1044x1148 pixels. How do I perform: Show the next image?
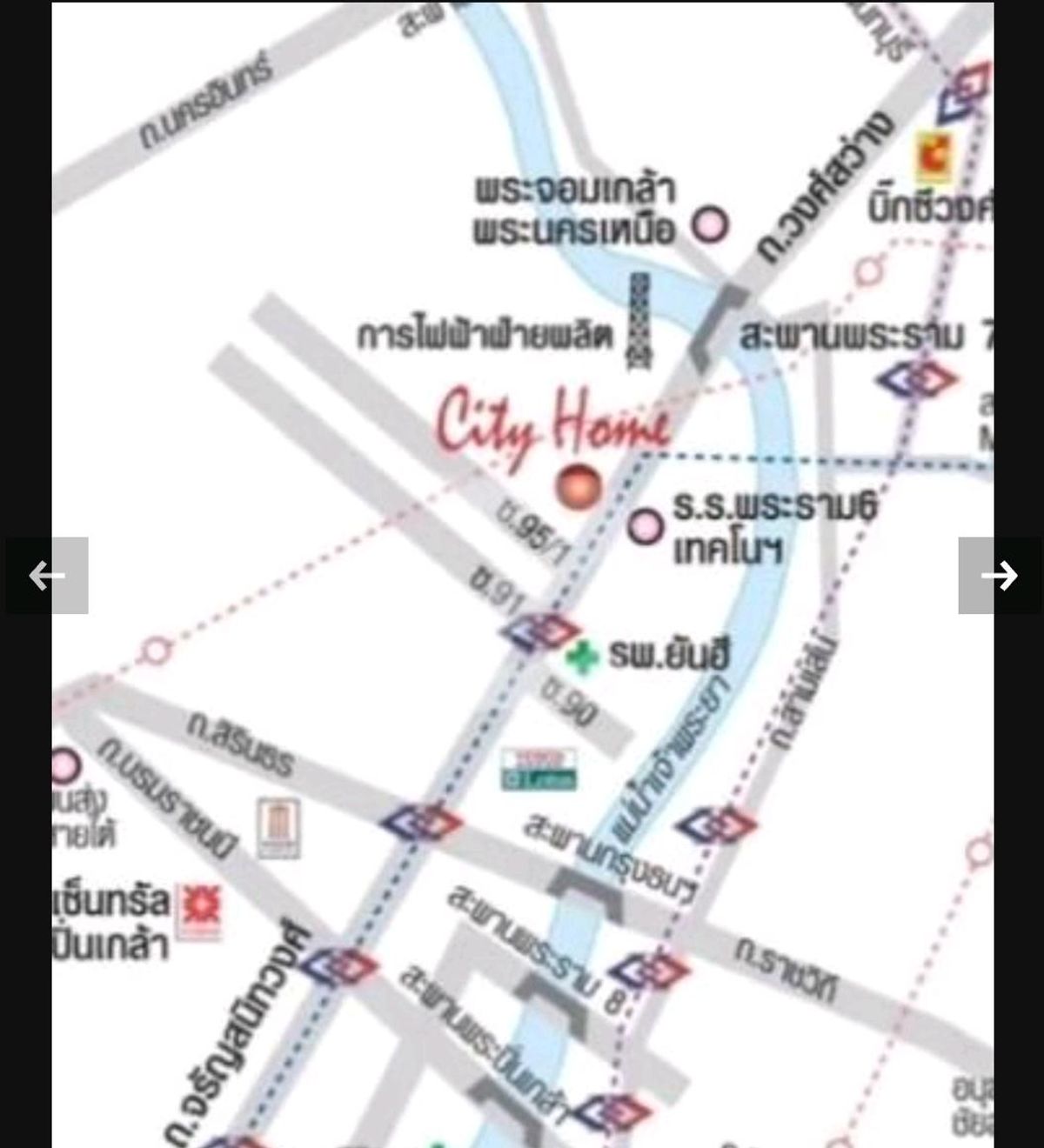(998, 576)
